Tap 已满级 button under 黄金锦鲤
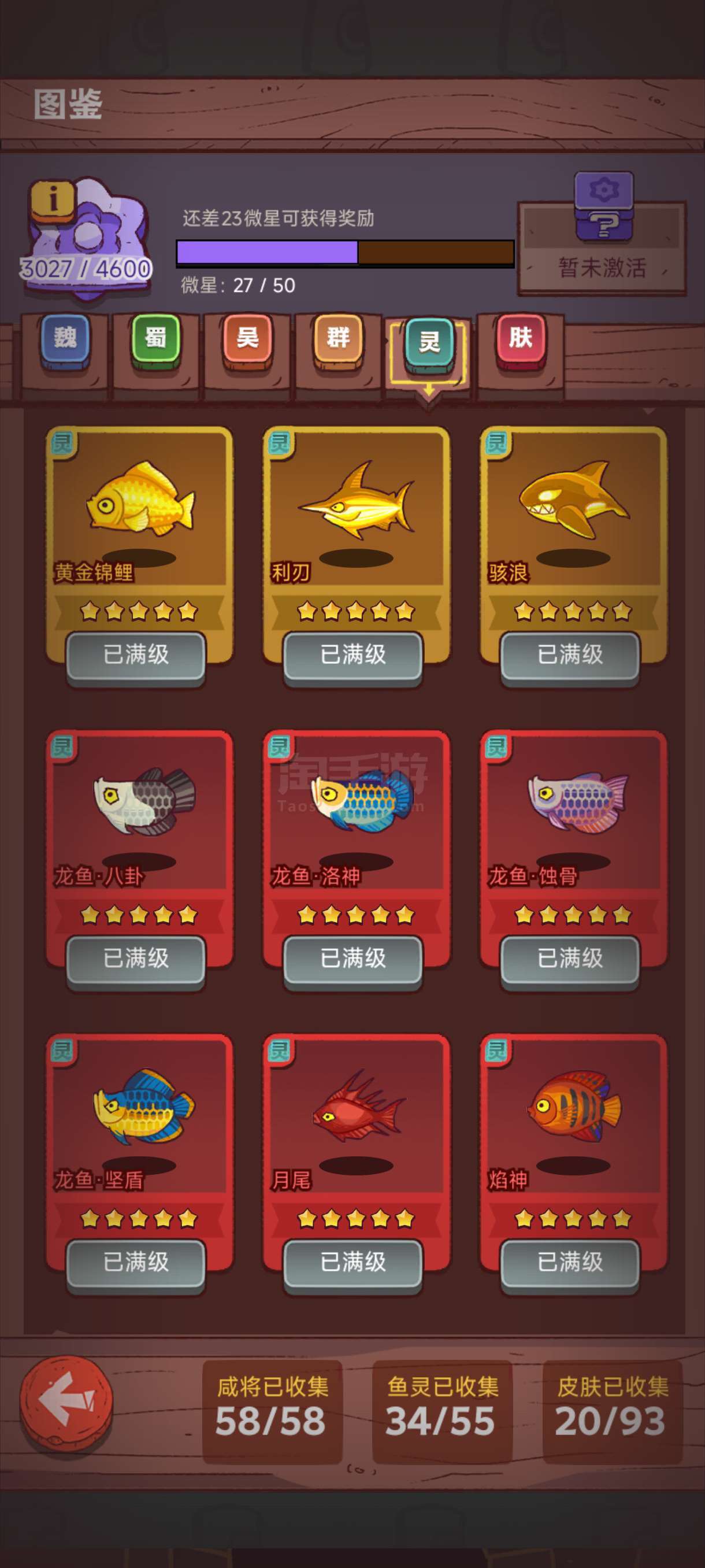 tap(136, 656)
